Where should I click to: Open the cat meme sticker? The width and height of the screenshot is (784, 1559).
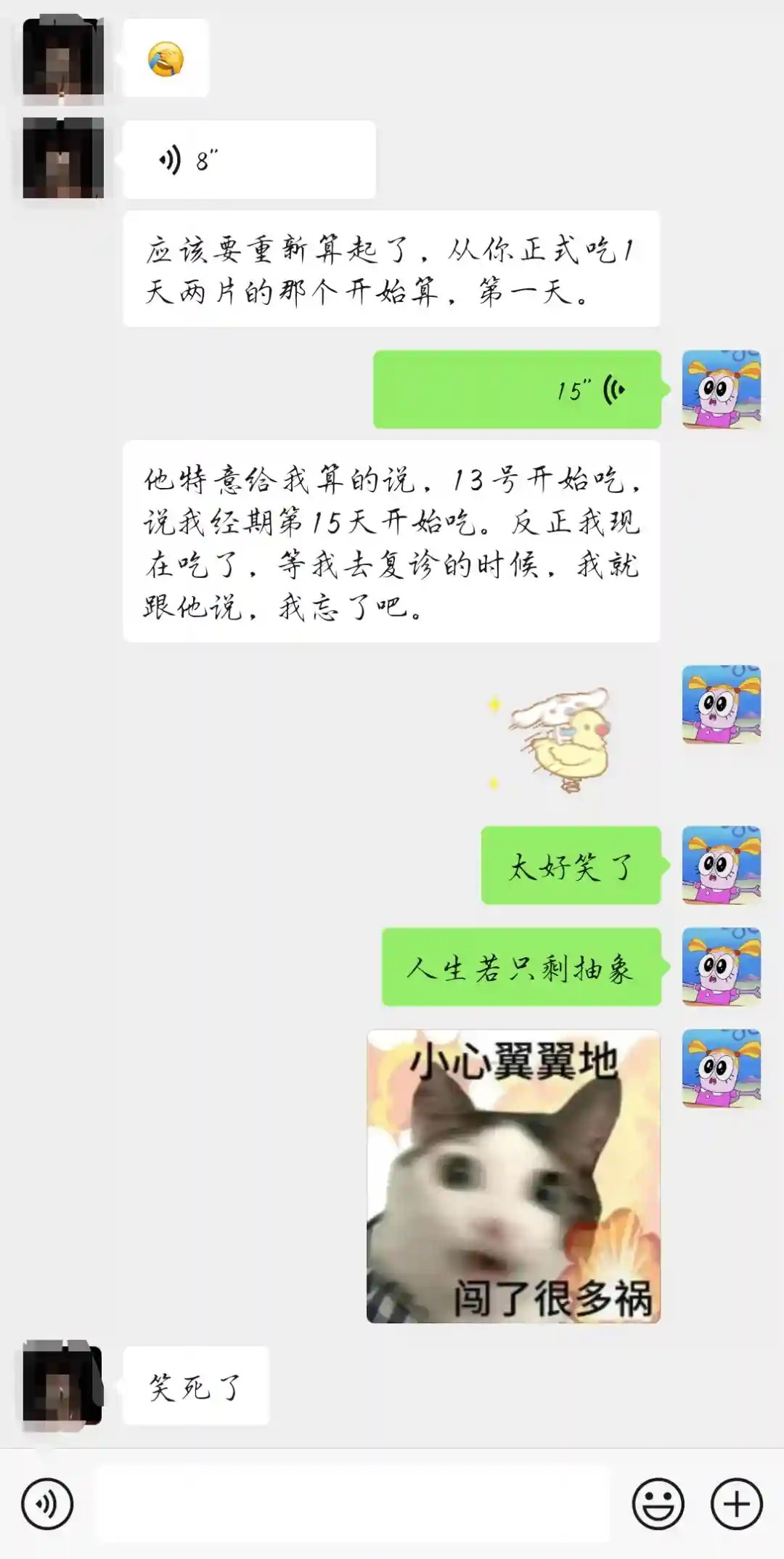pyautogui.click(x=513, y=1176)
